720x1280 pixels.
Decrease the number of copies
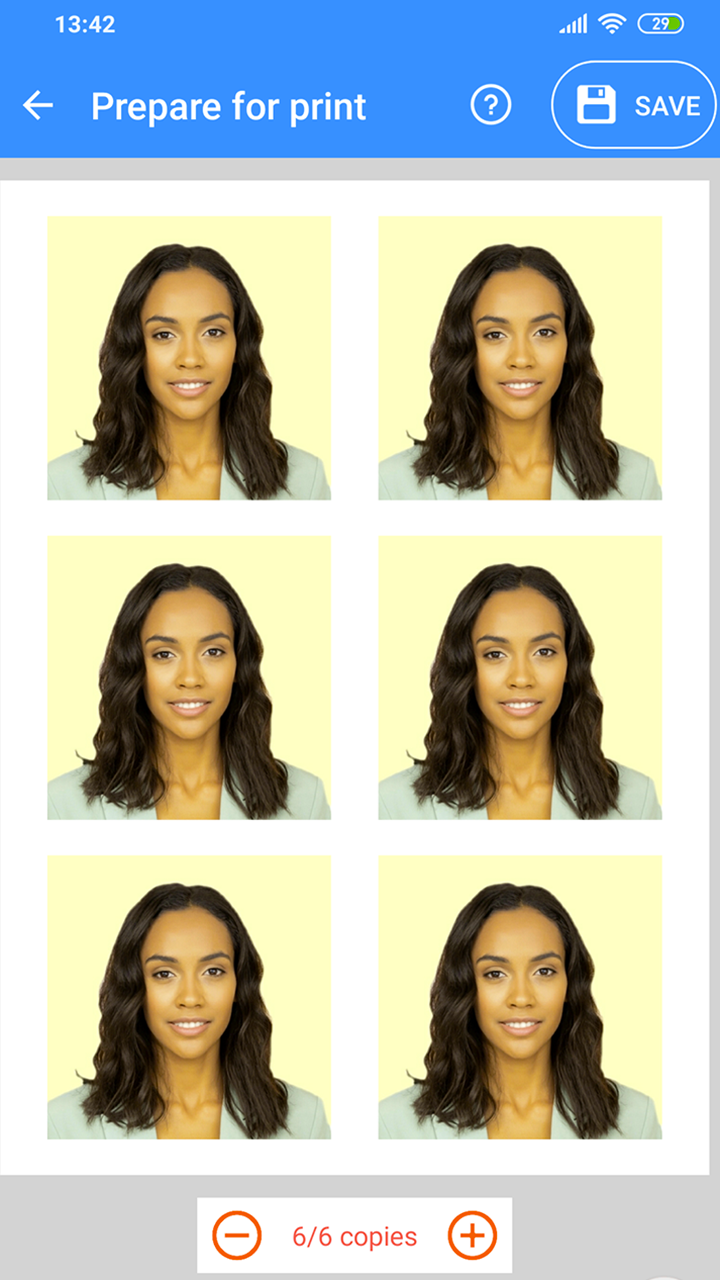pos(237,1236)
